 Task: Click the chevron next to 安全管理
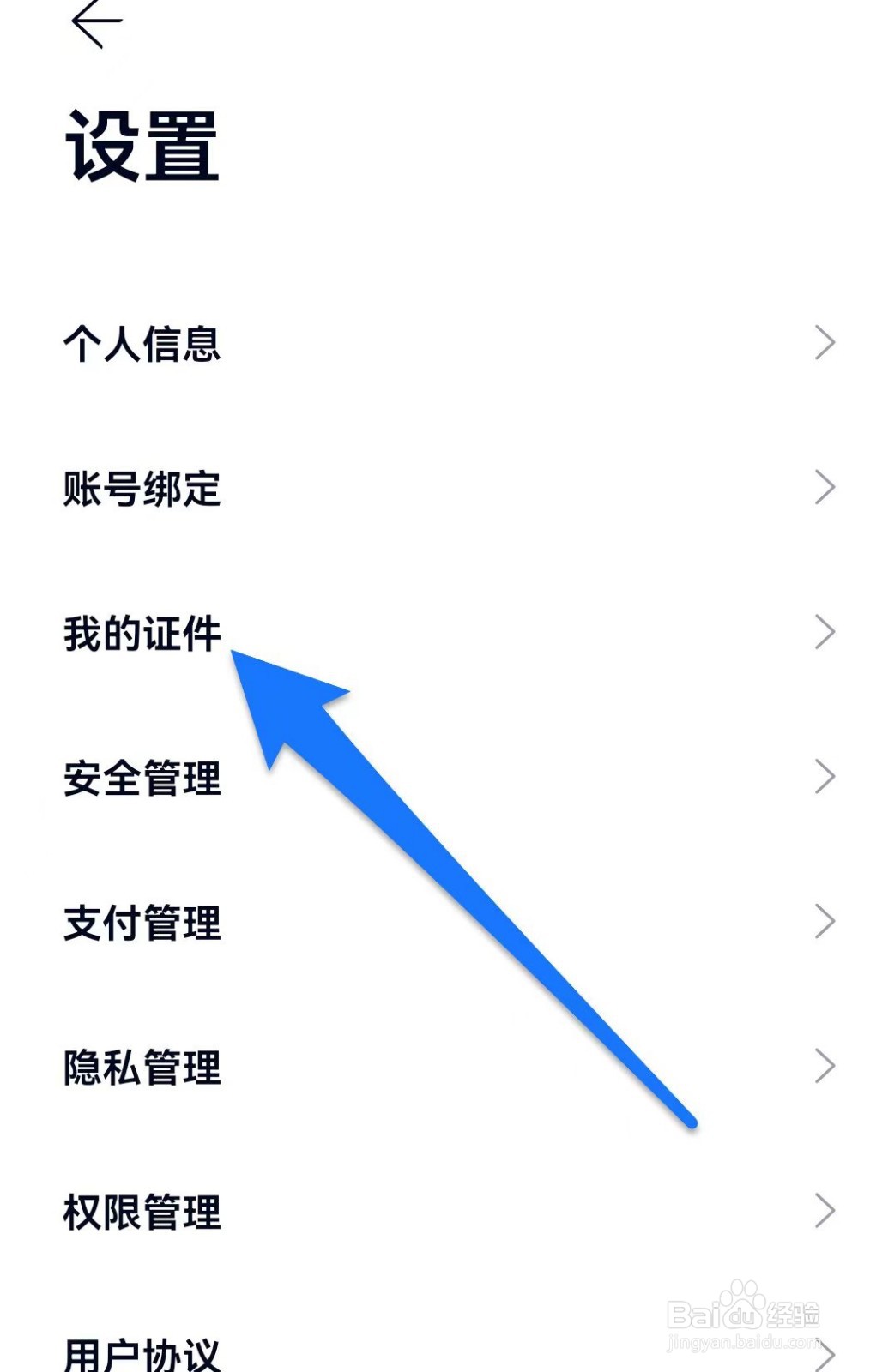coord(826,776)
